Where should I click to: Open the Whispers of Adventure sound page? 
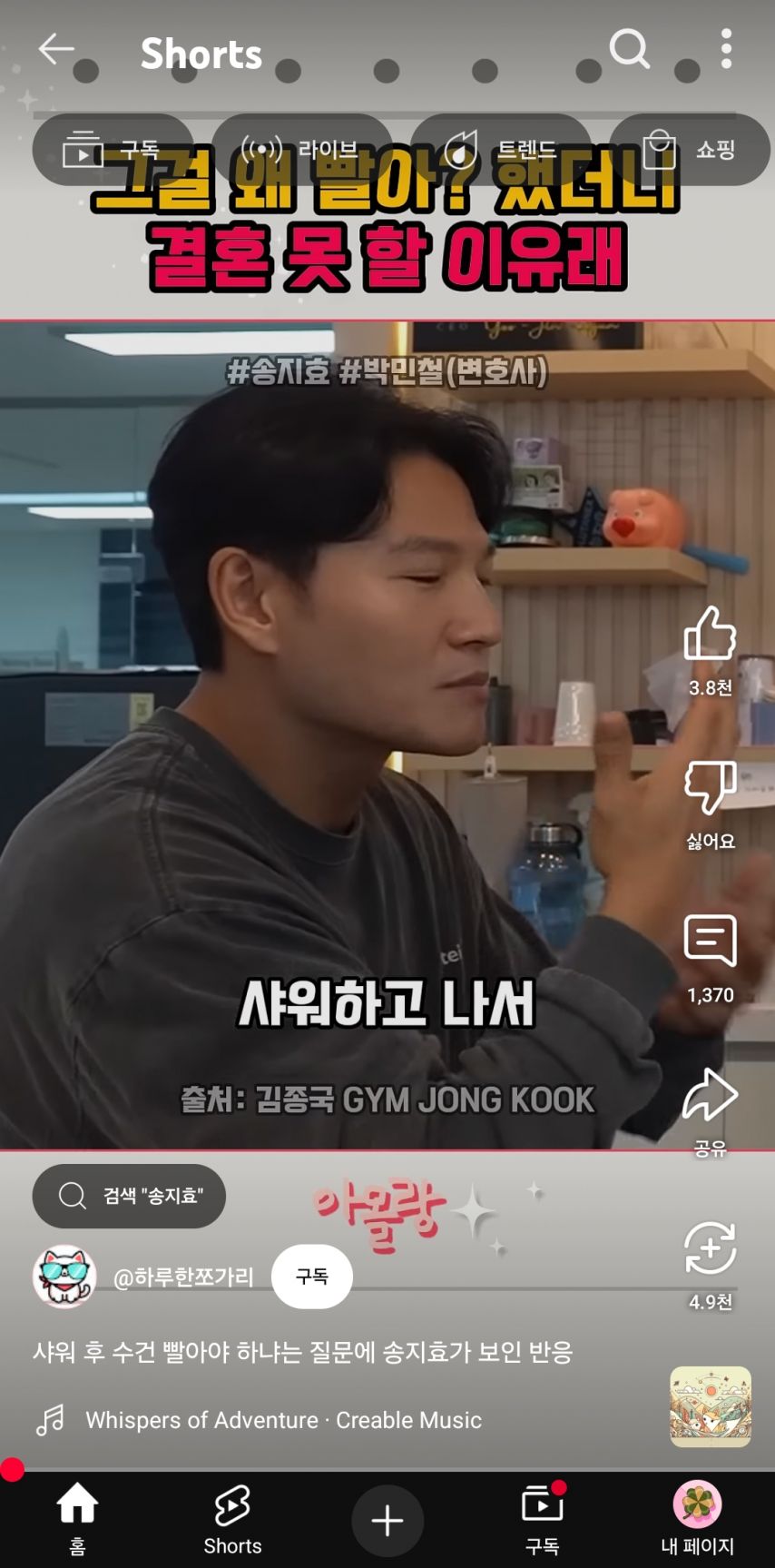tap(283, 1420)
